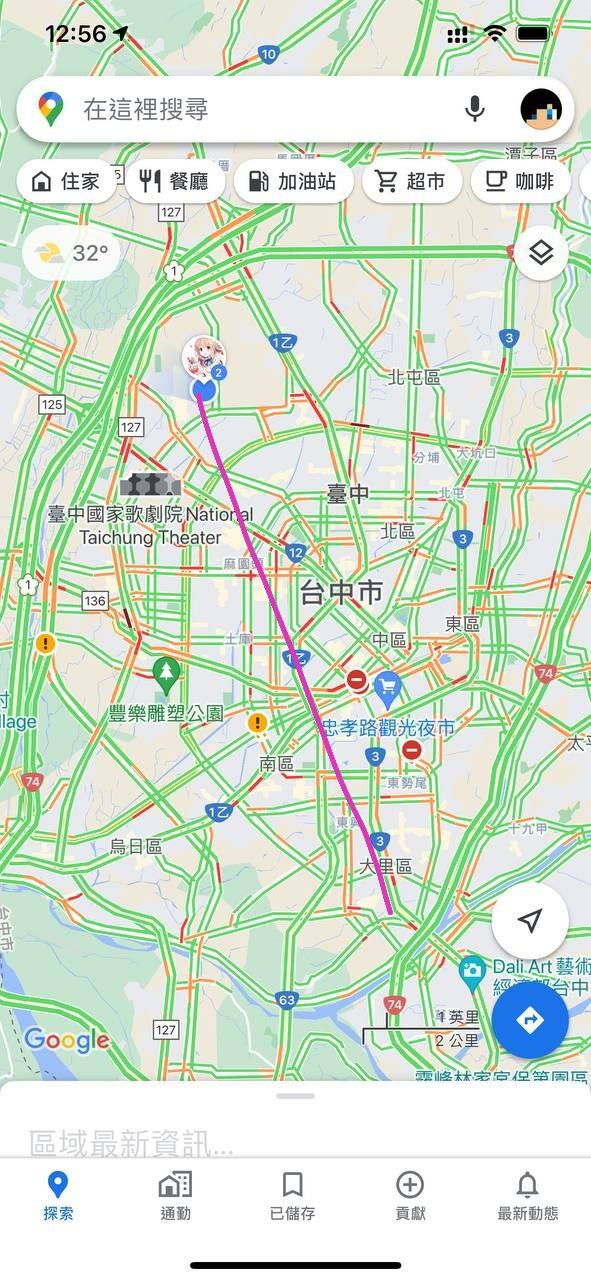Screen dimensions: 591x1280
Task: Expand the 區域最新資訊 bottom sheet handle
Action: tap(296, 1096)
